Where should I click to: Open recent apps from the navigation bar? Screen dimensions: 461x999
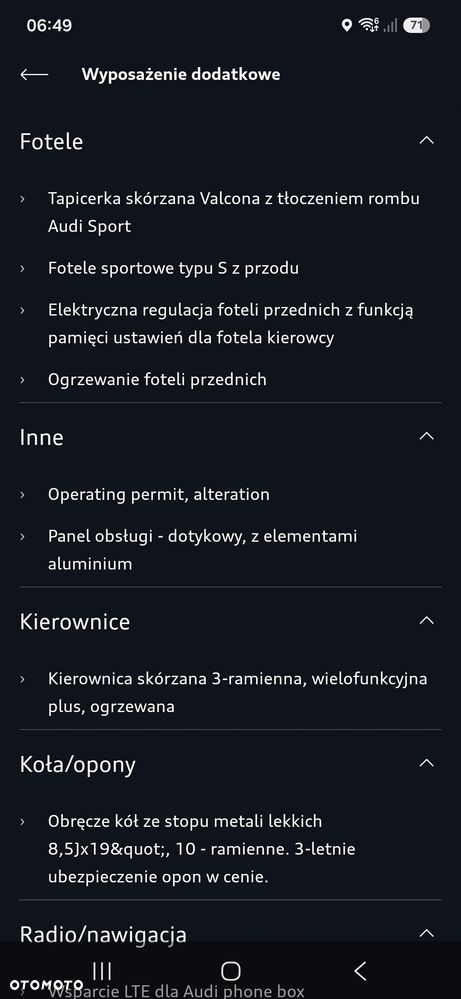pyautogui.click(x=102, y=971)
